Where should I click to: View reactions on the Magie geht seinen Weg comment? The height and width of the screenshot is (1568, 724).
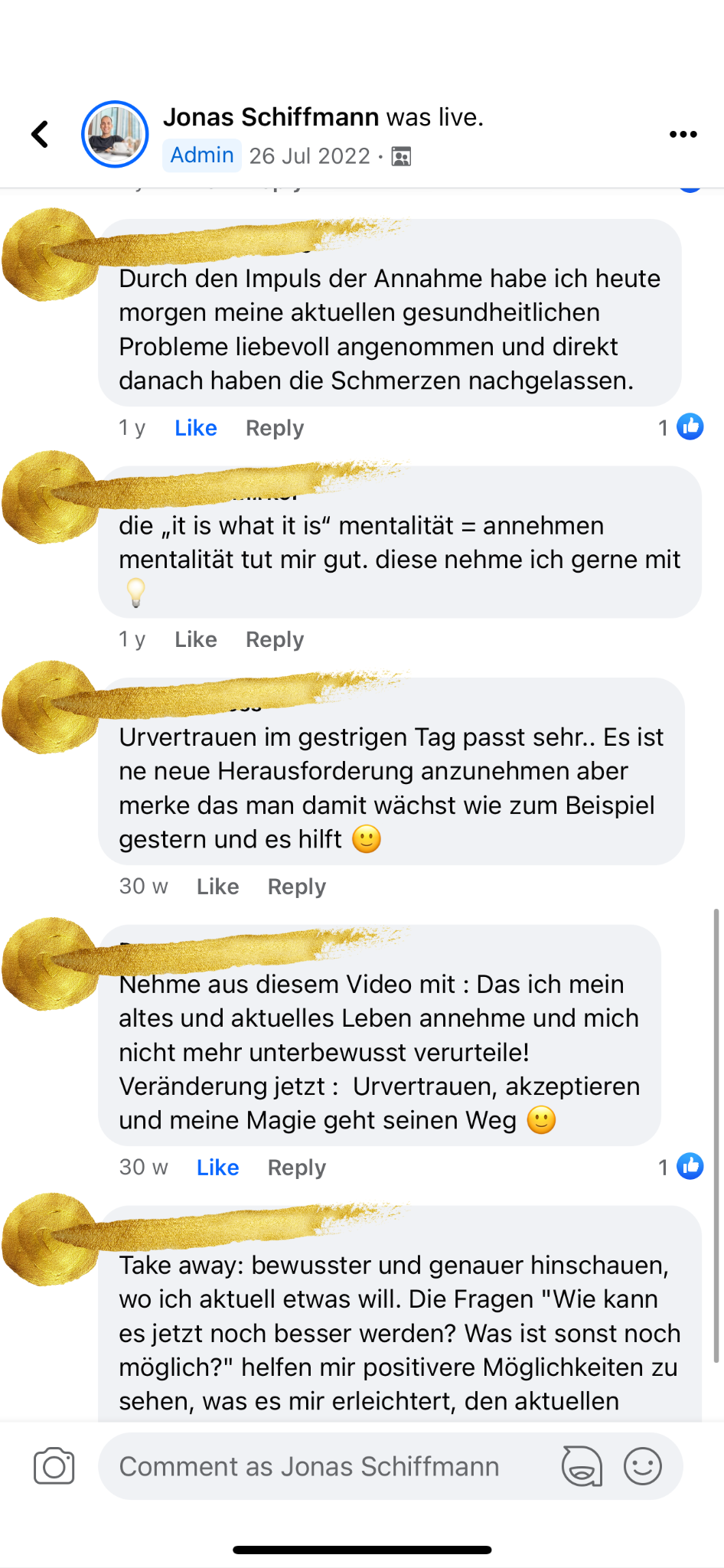pyautogui.click(x=680, y=1167)
